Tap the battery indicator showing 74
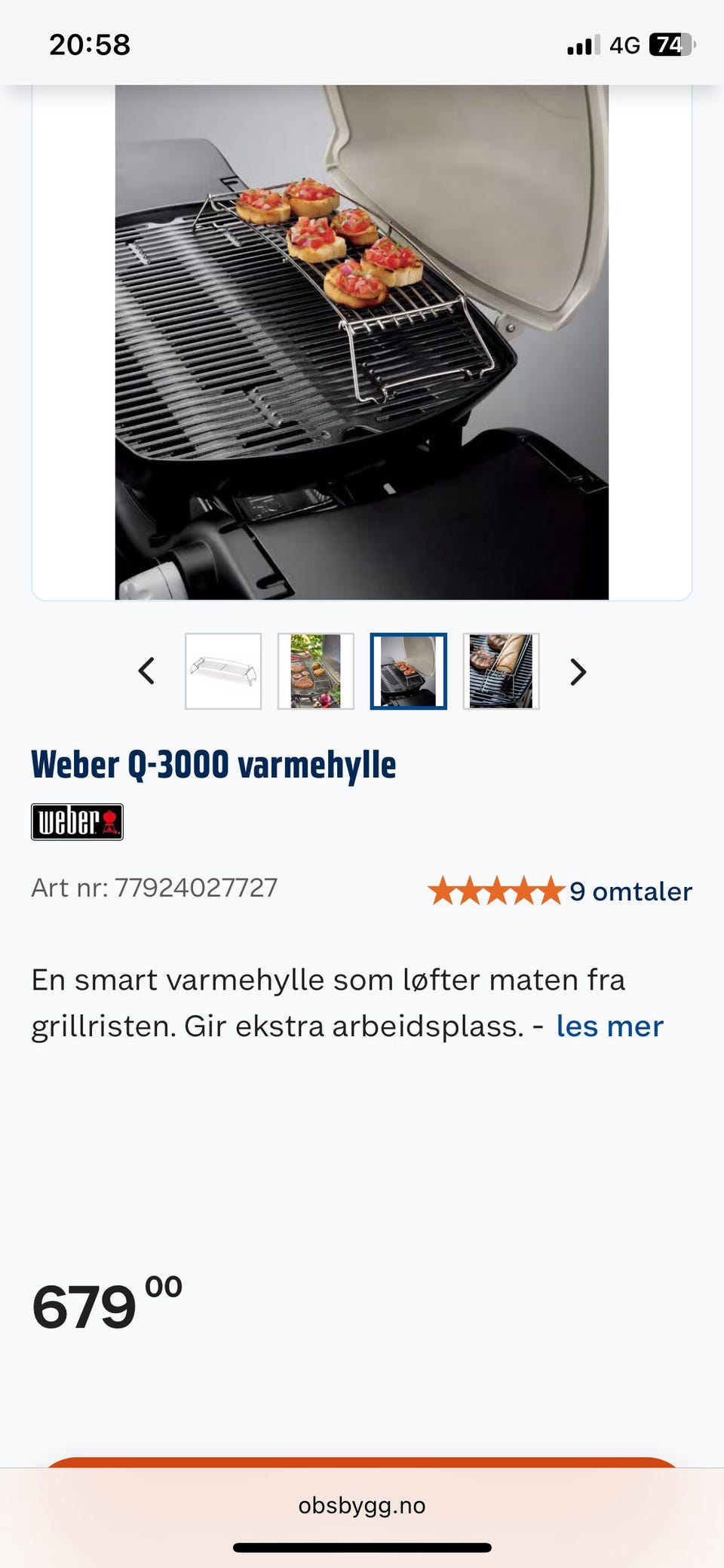 tap(670, 45)
